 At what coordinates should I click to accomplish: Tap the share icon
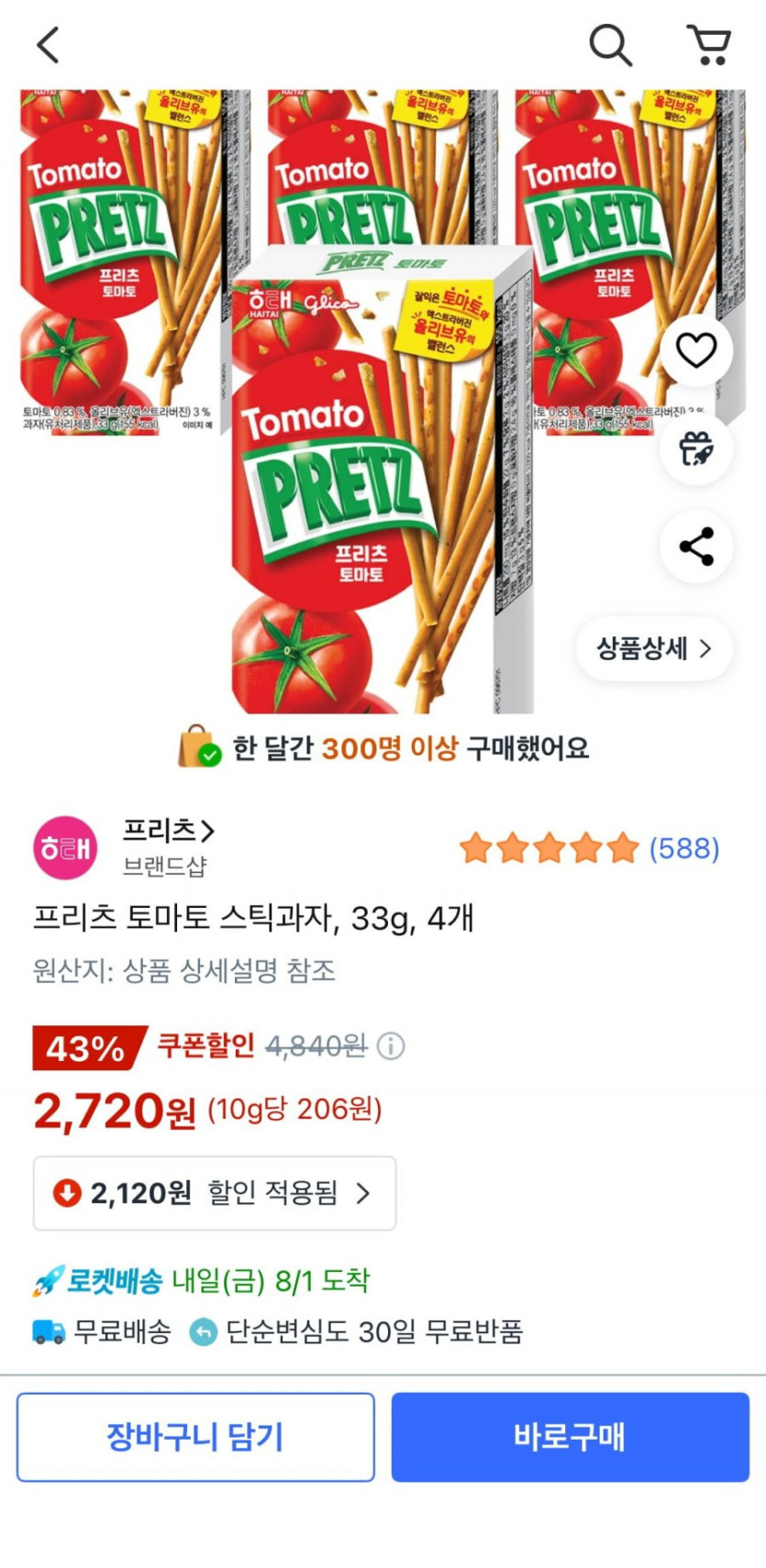pos(696,546)
